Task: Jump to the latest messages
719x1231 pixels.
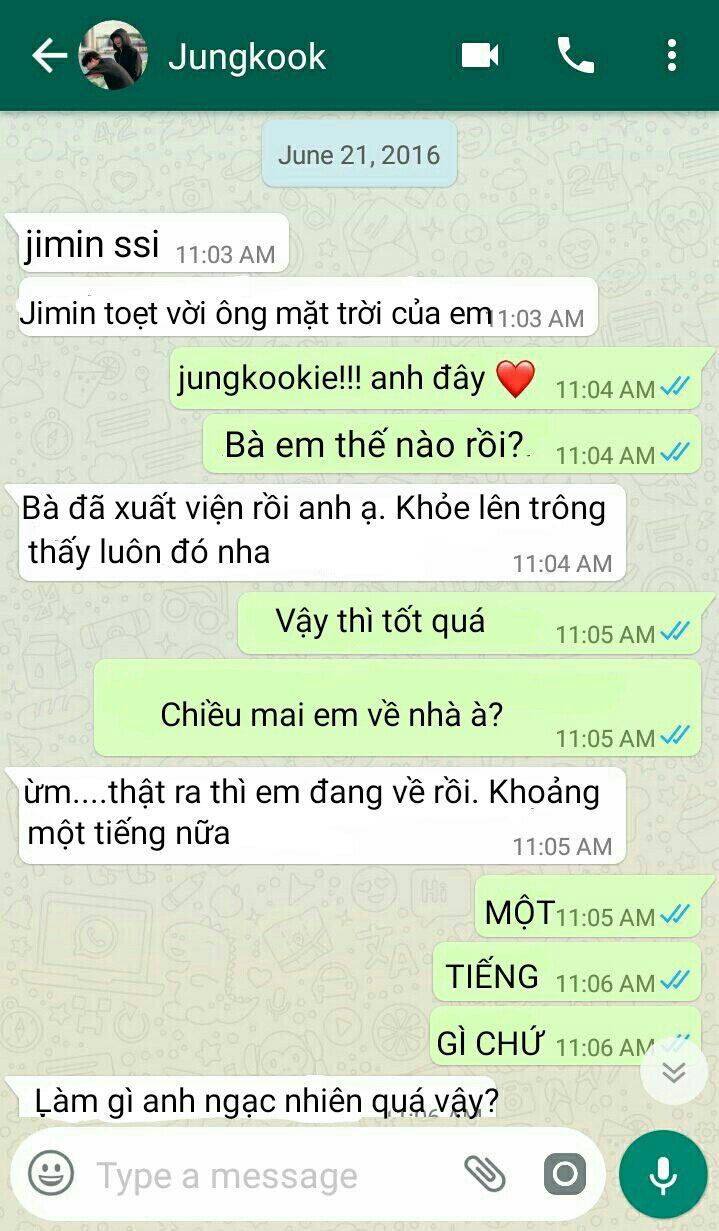Action: (x=674, y=1072)
